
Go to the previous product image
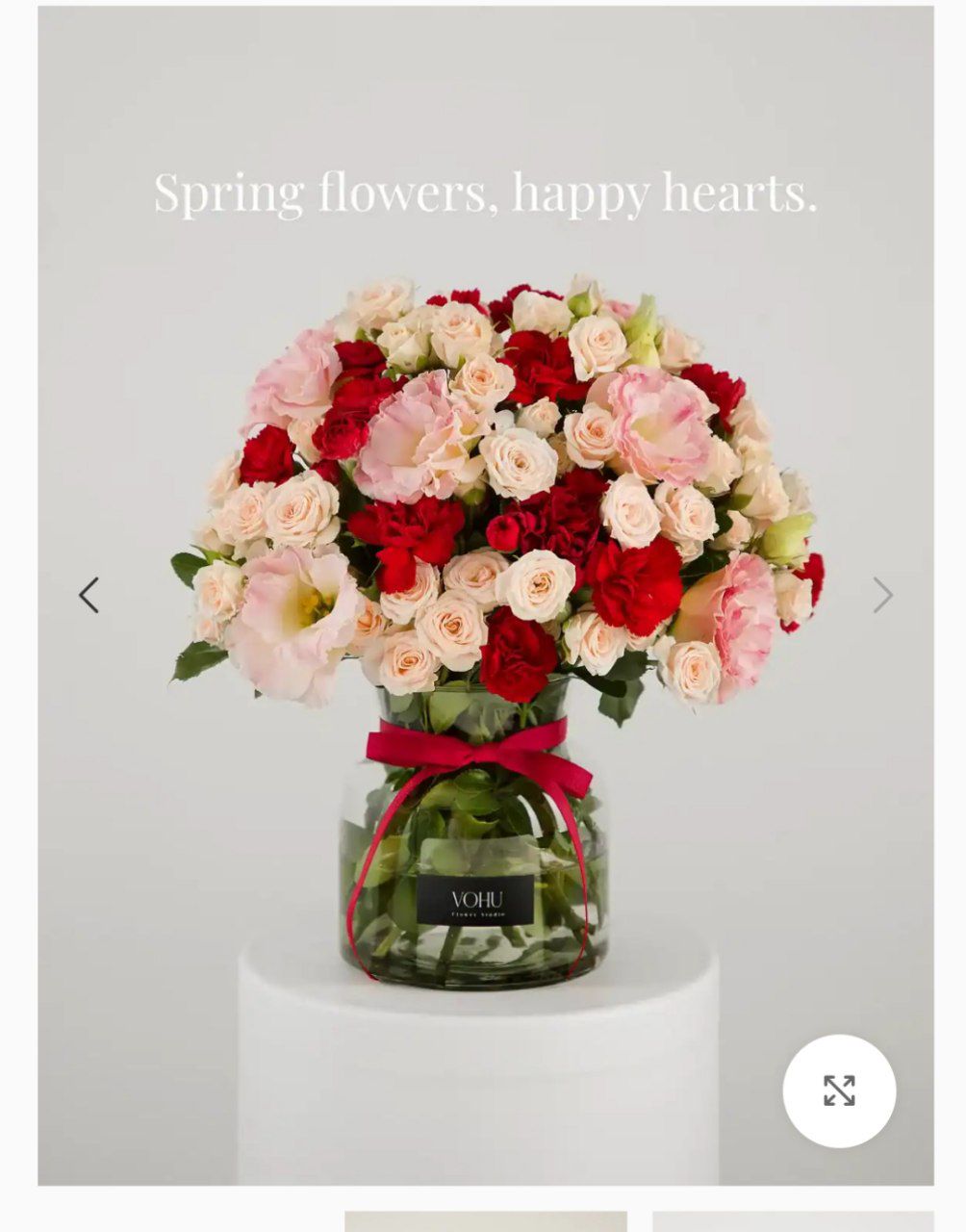(89, 595)
